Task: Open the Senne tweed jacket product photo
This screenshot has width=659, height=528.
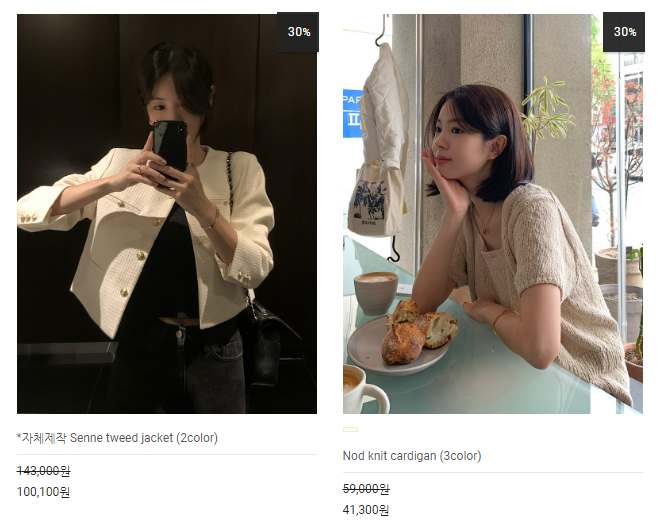Action: [167, 214]
